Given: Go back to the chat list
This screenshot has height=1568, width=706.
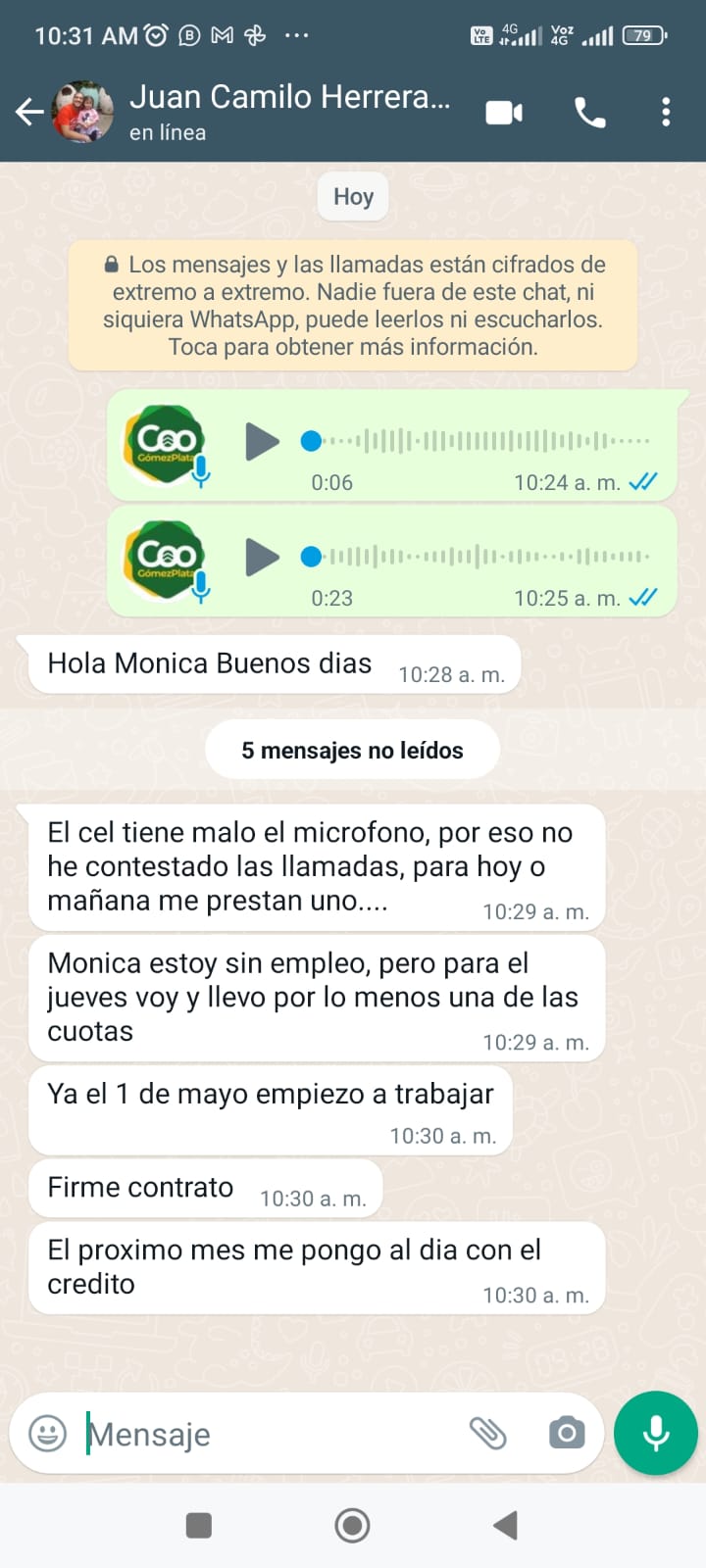Looking at the screenshot, I should pyautogui.click(x=29, y=113).
